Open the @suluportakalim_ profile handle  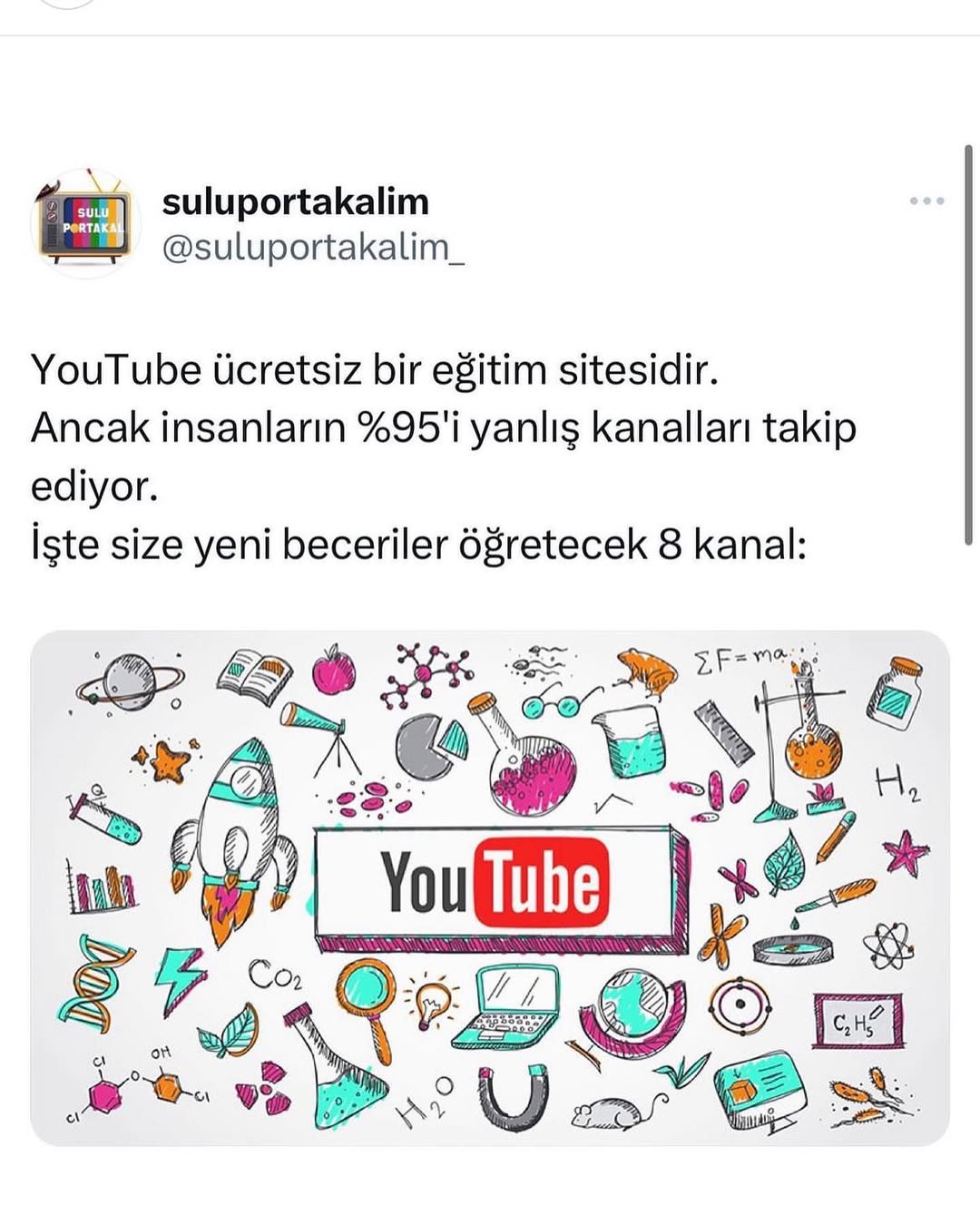click(312, 248)
